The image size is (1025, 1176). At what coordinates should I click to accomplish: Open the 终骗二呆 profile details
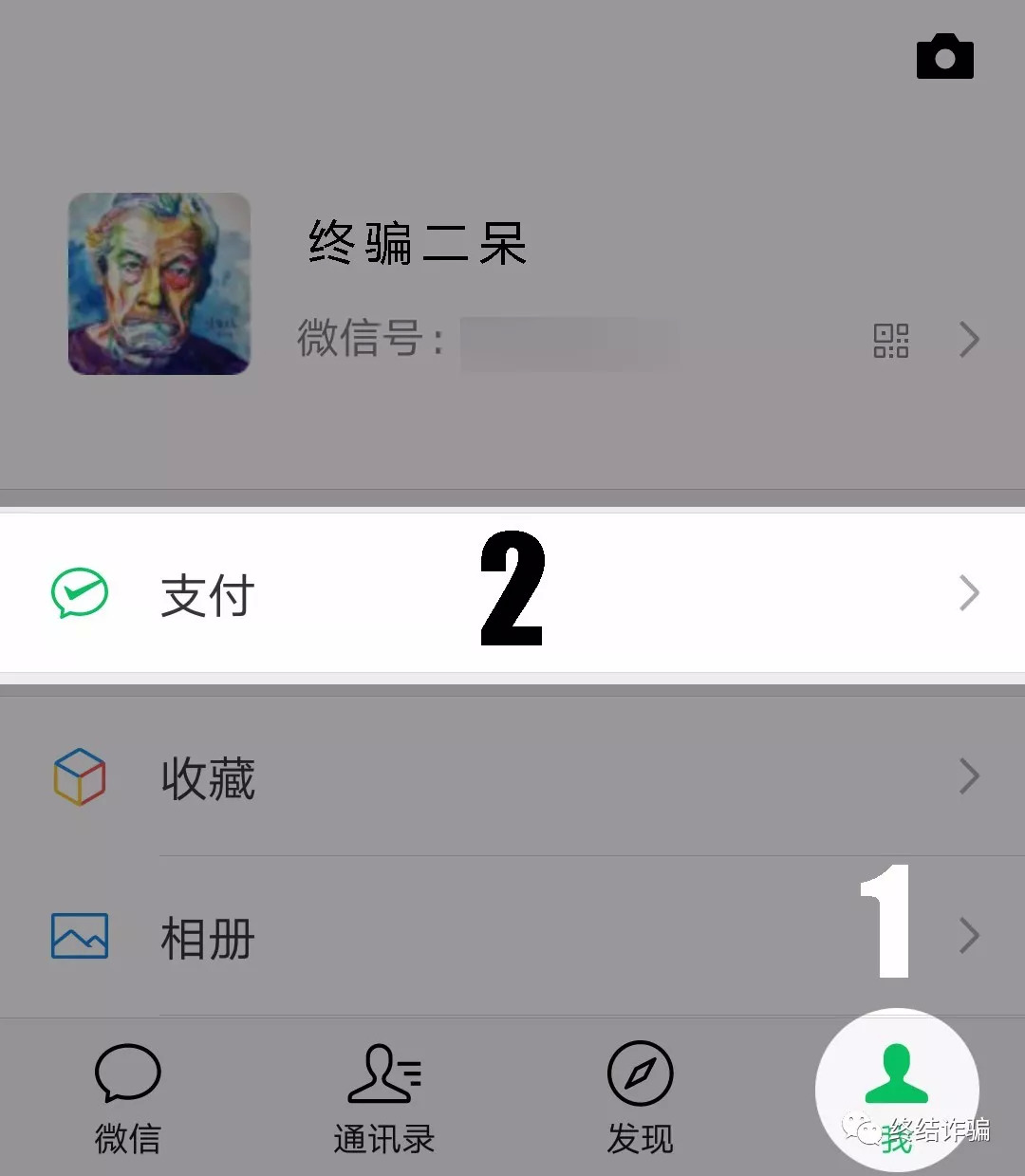click(x=416, y=243)
